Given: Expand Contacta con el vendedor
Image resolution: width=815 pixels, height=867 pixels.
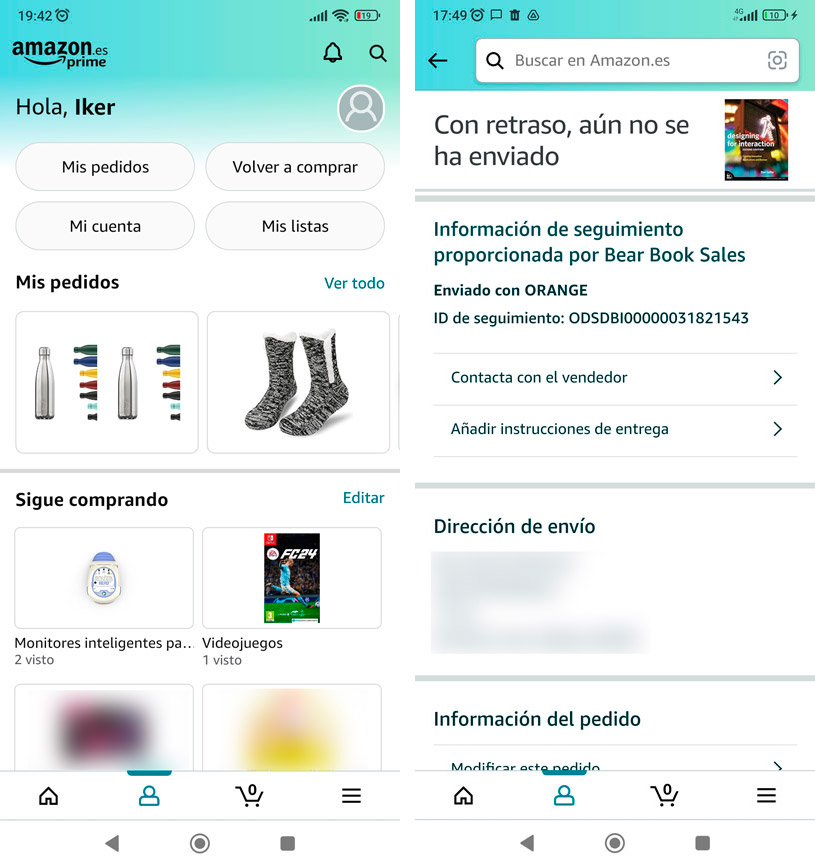Looking at the screenshot, I should point(615,378).
